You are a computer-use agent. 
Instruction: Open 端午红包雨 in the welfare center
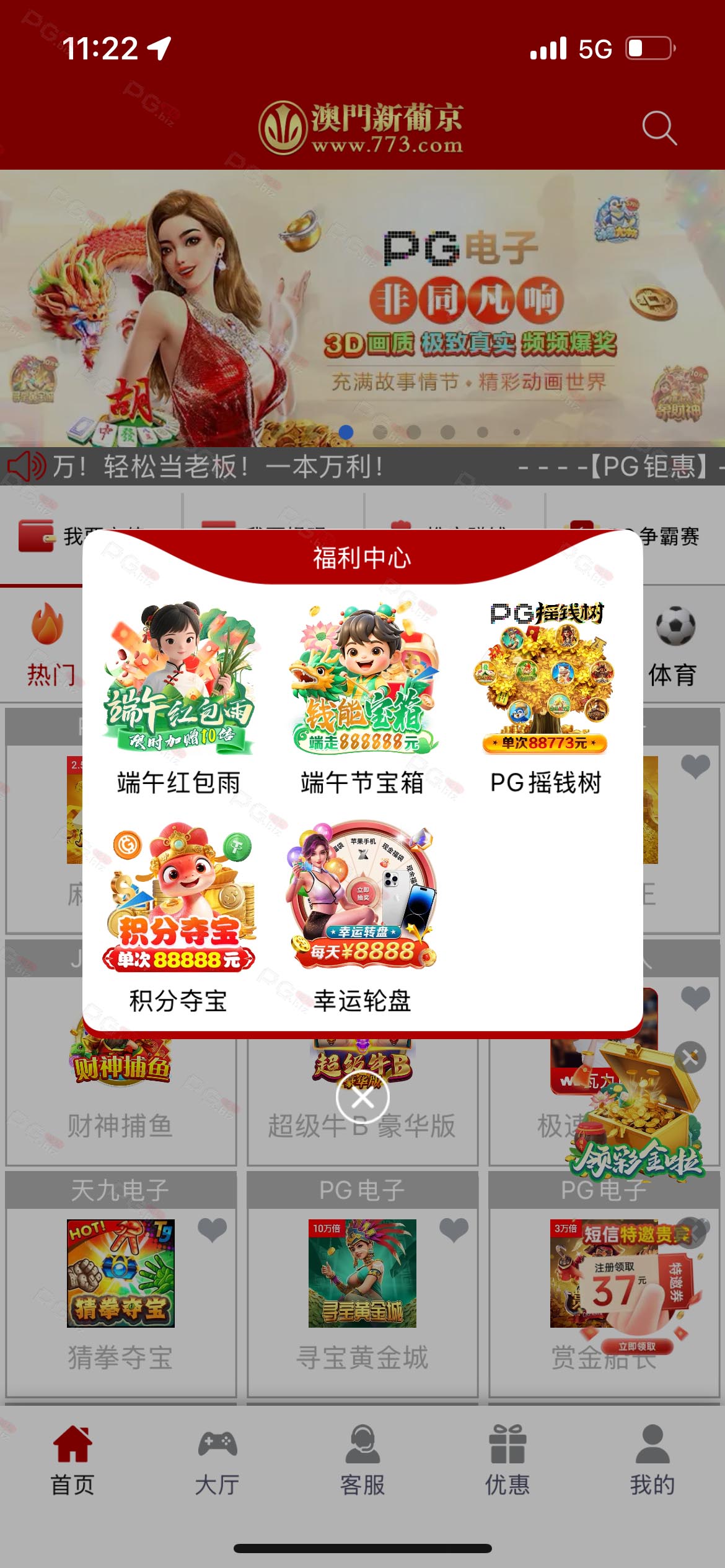pos(178,699)
